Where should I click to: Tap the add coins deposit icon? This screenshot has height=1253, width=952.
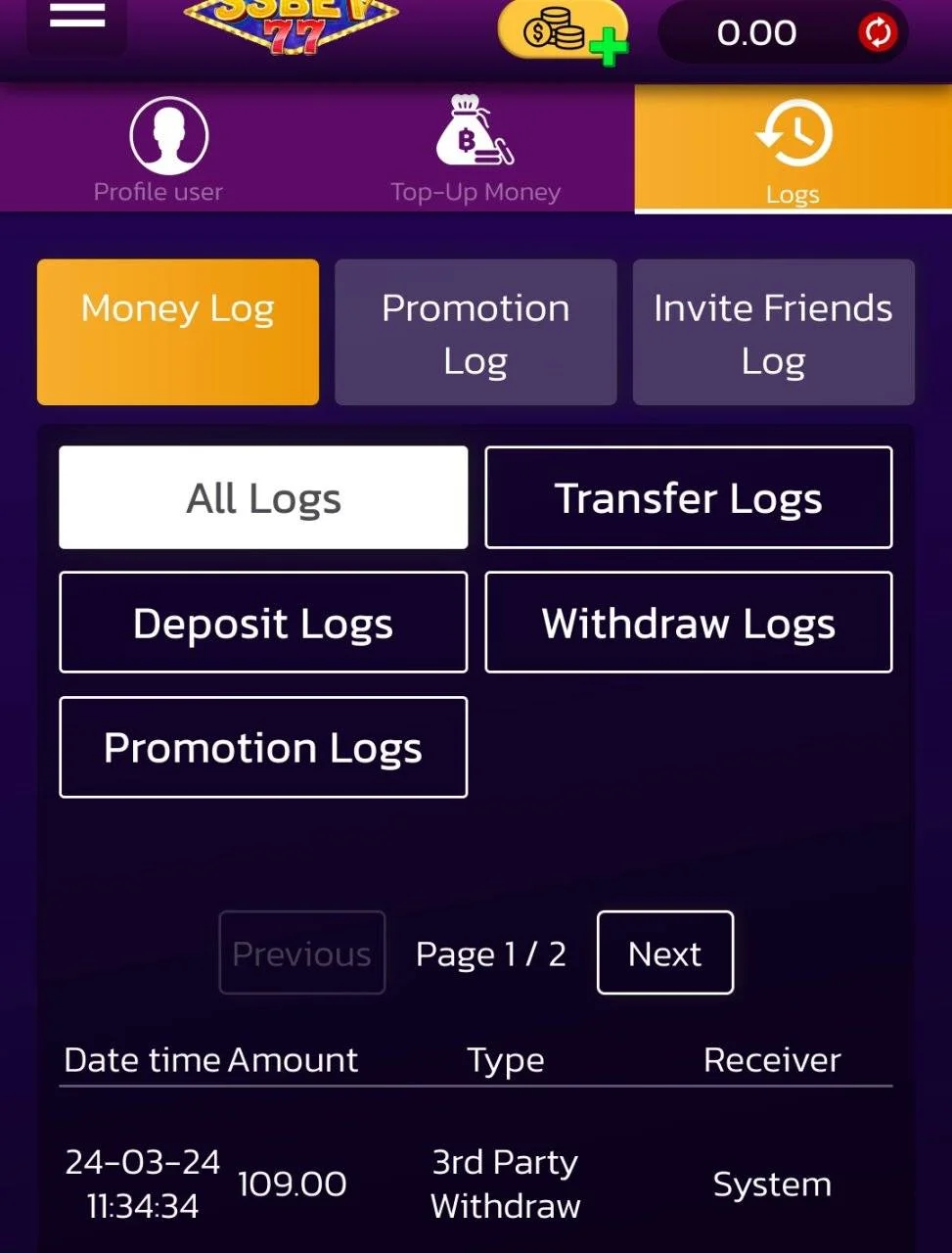coord(563,31)
